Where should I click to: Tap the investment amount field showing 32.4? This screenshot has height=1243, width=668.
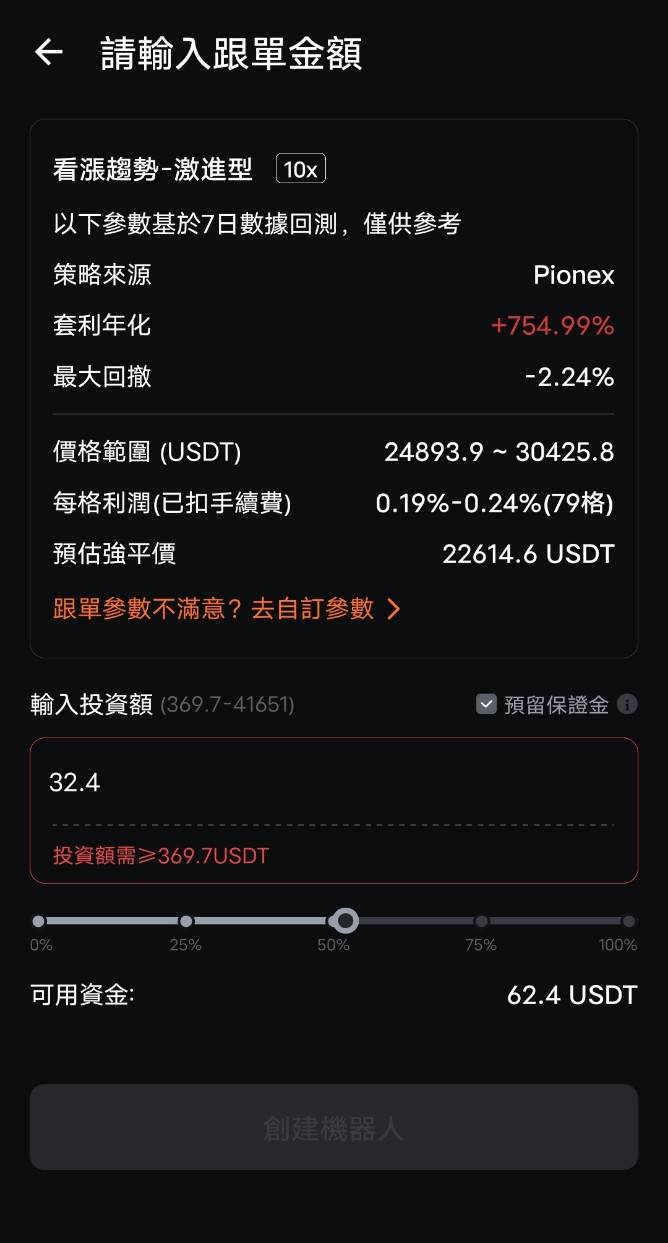[x=333, y=783]
